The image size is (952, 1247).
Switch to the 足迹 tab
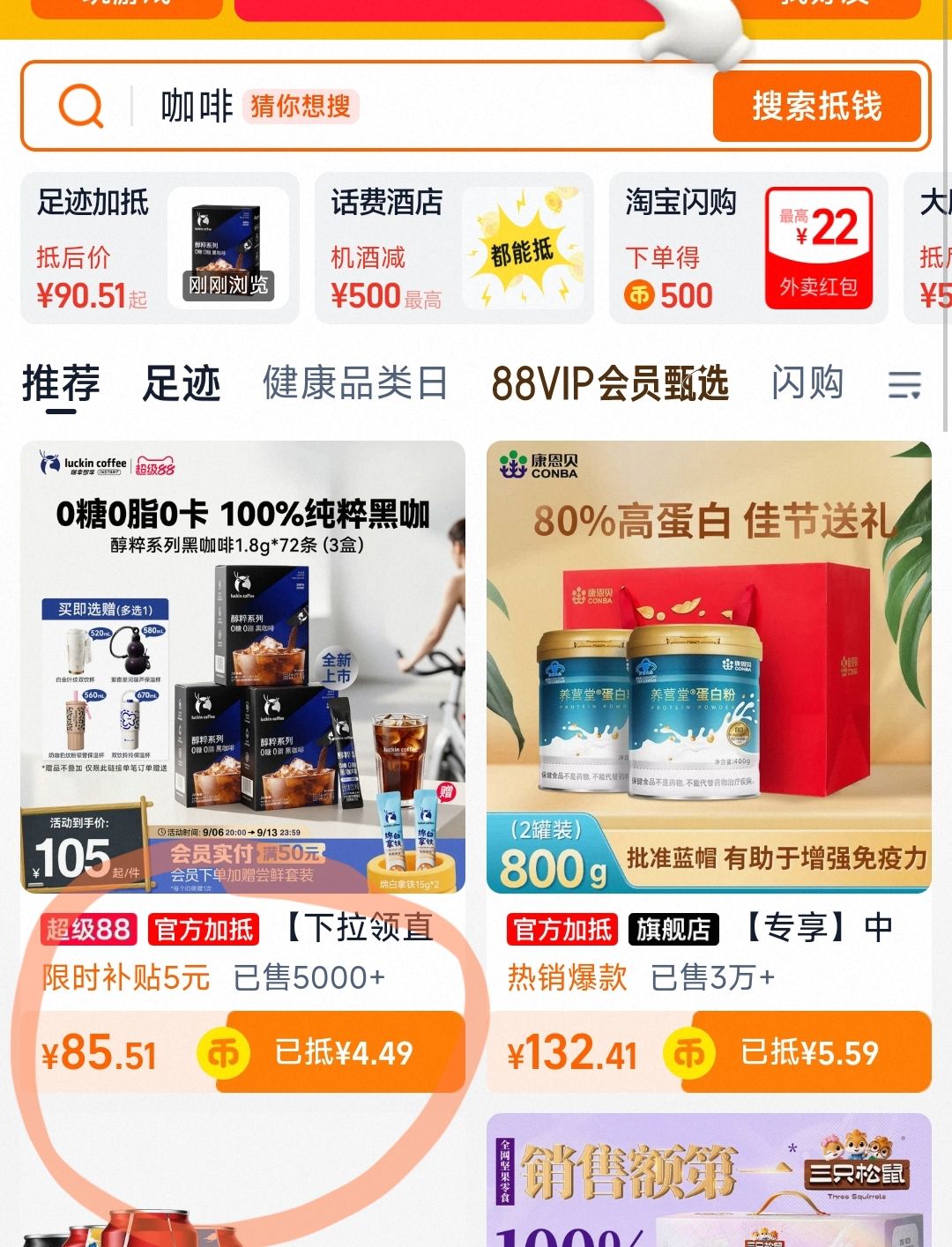(182, 384)
